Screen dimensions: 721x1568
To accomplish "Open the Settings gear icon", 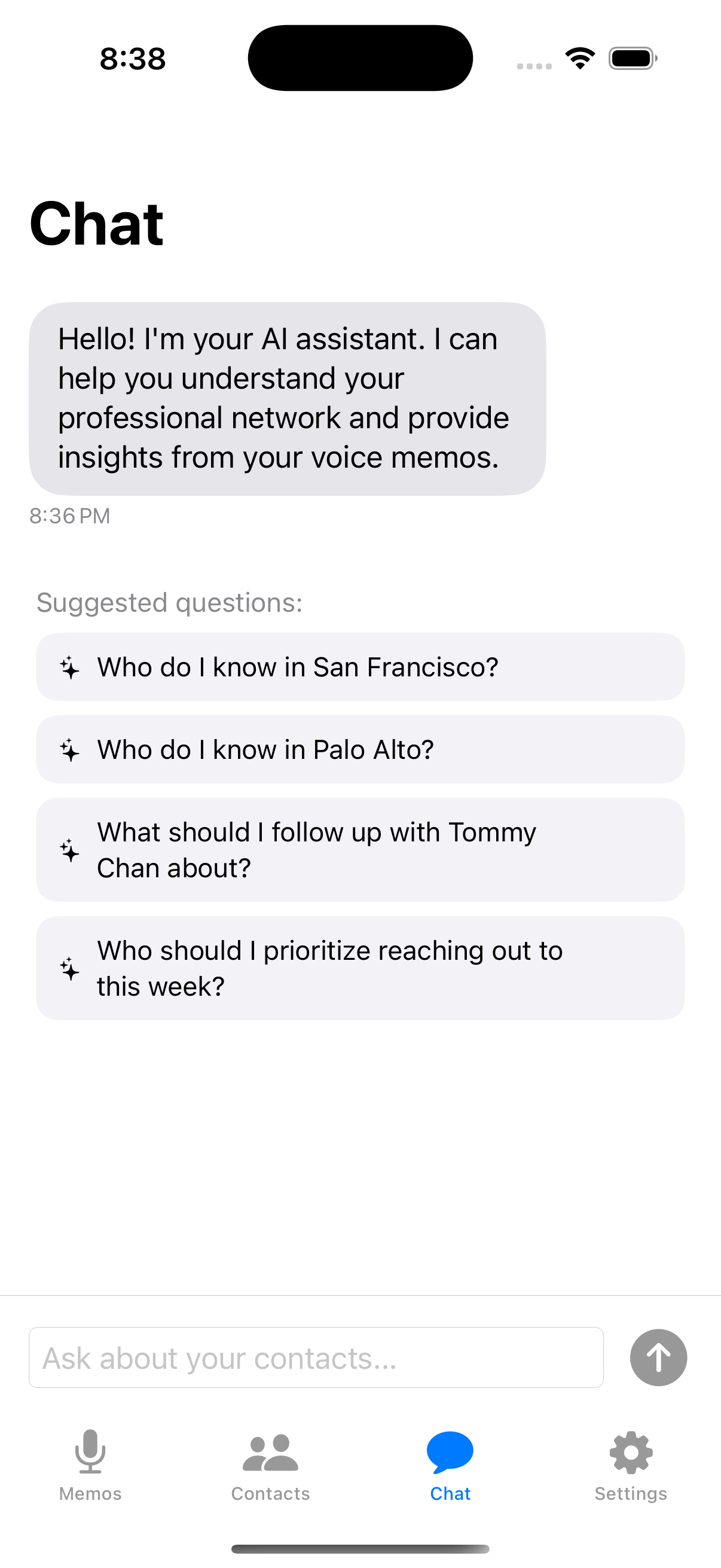I will pyautogui.click(x=630, y=1454).
